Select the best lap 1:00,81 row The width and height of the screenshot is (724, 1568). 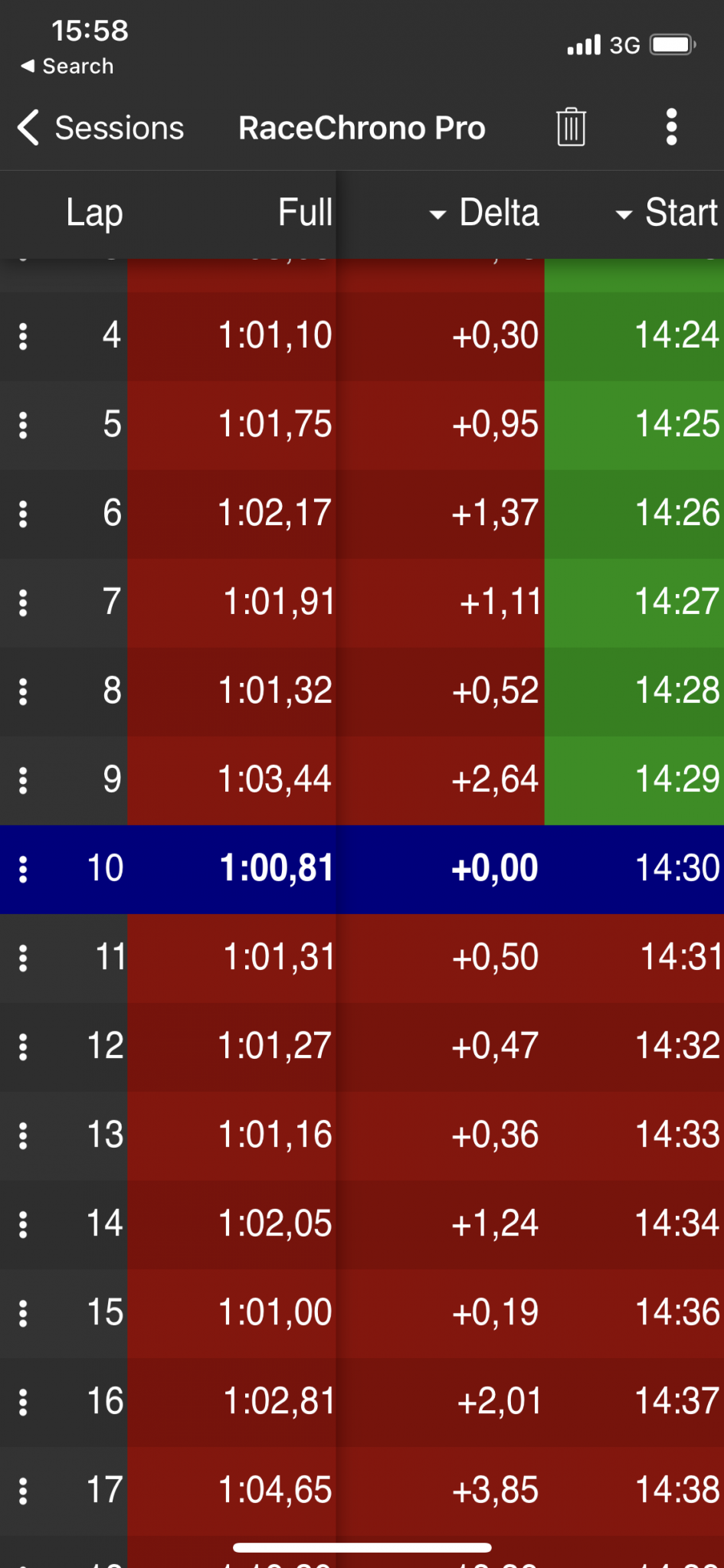362,869
